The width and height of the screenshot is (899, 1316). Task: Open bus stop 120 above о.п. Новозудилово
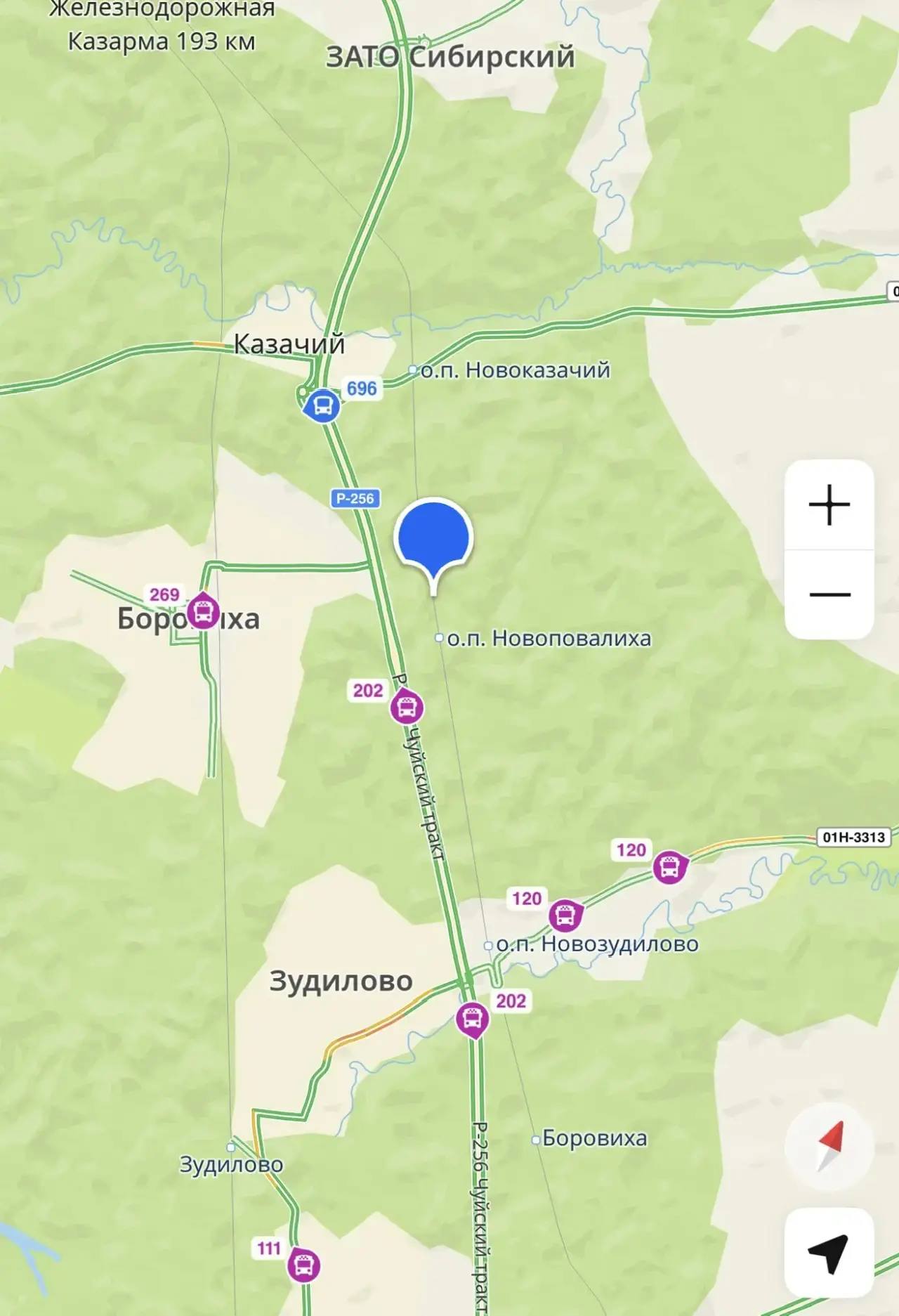click(x=565, y=915)
